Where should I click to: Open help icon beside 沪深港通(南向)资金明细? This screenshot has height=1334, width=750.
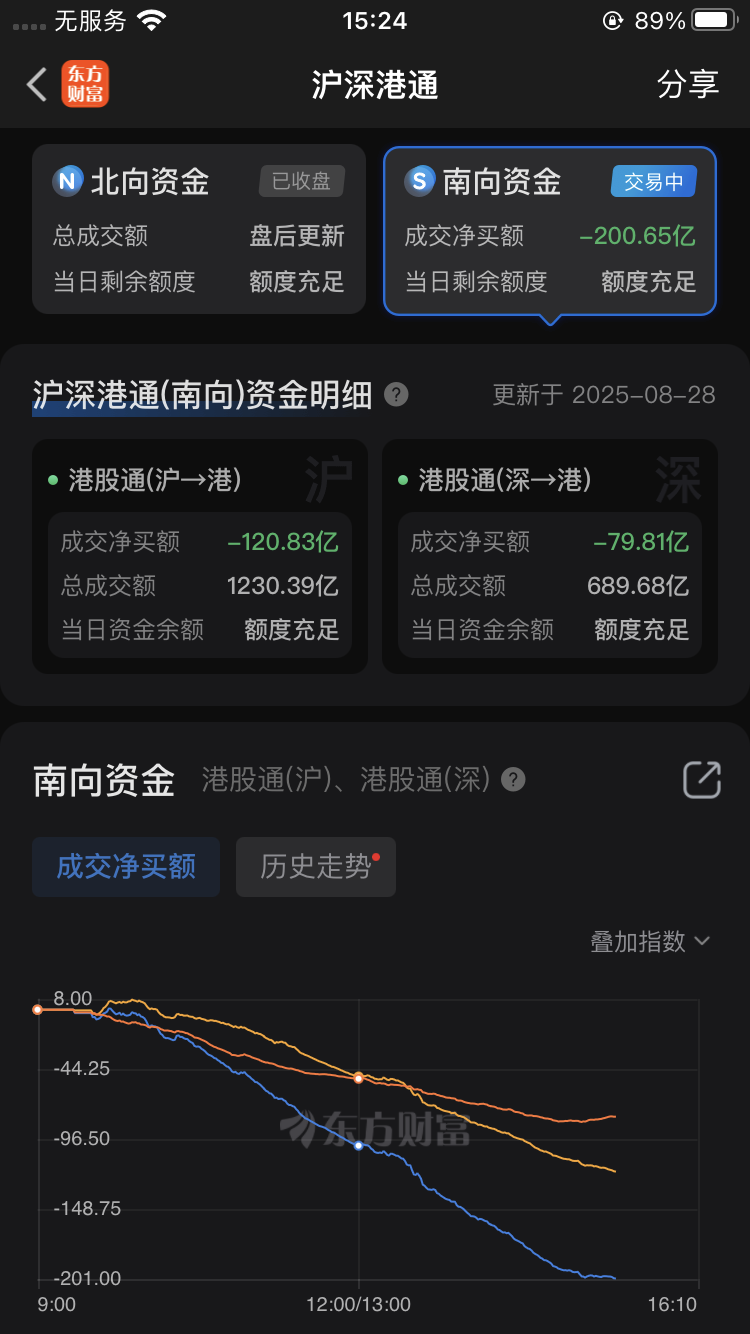point(397,394)
